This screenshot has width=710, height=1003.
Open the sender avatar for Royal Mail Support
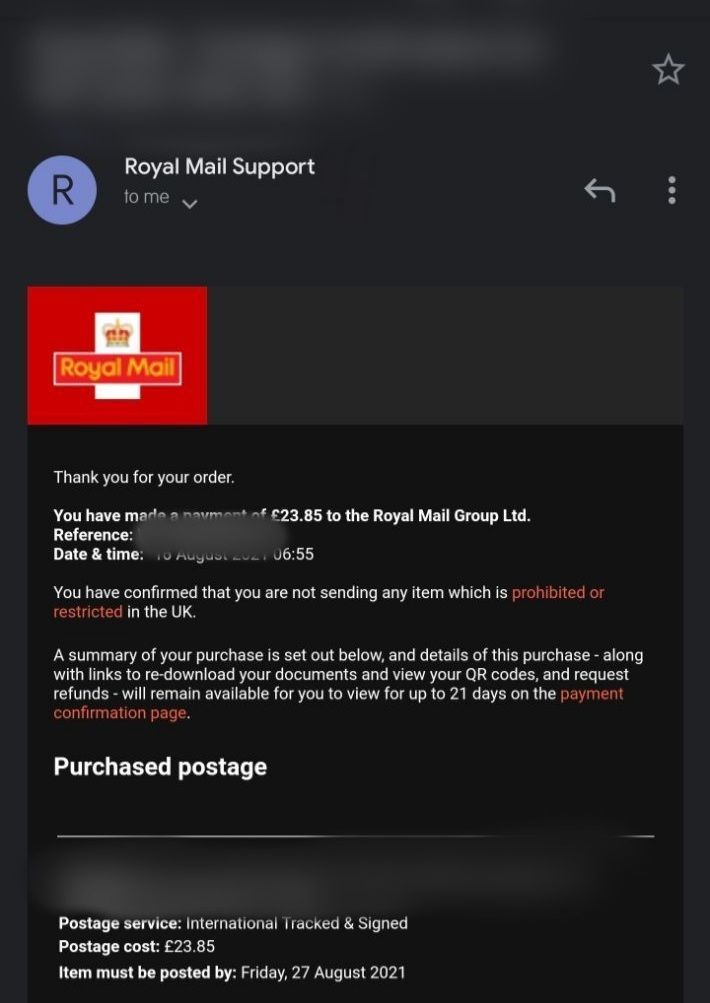pos(62,190)
